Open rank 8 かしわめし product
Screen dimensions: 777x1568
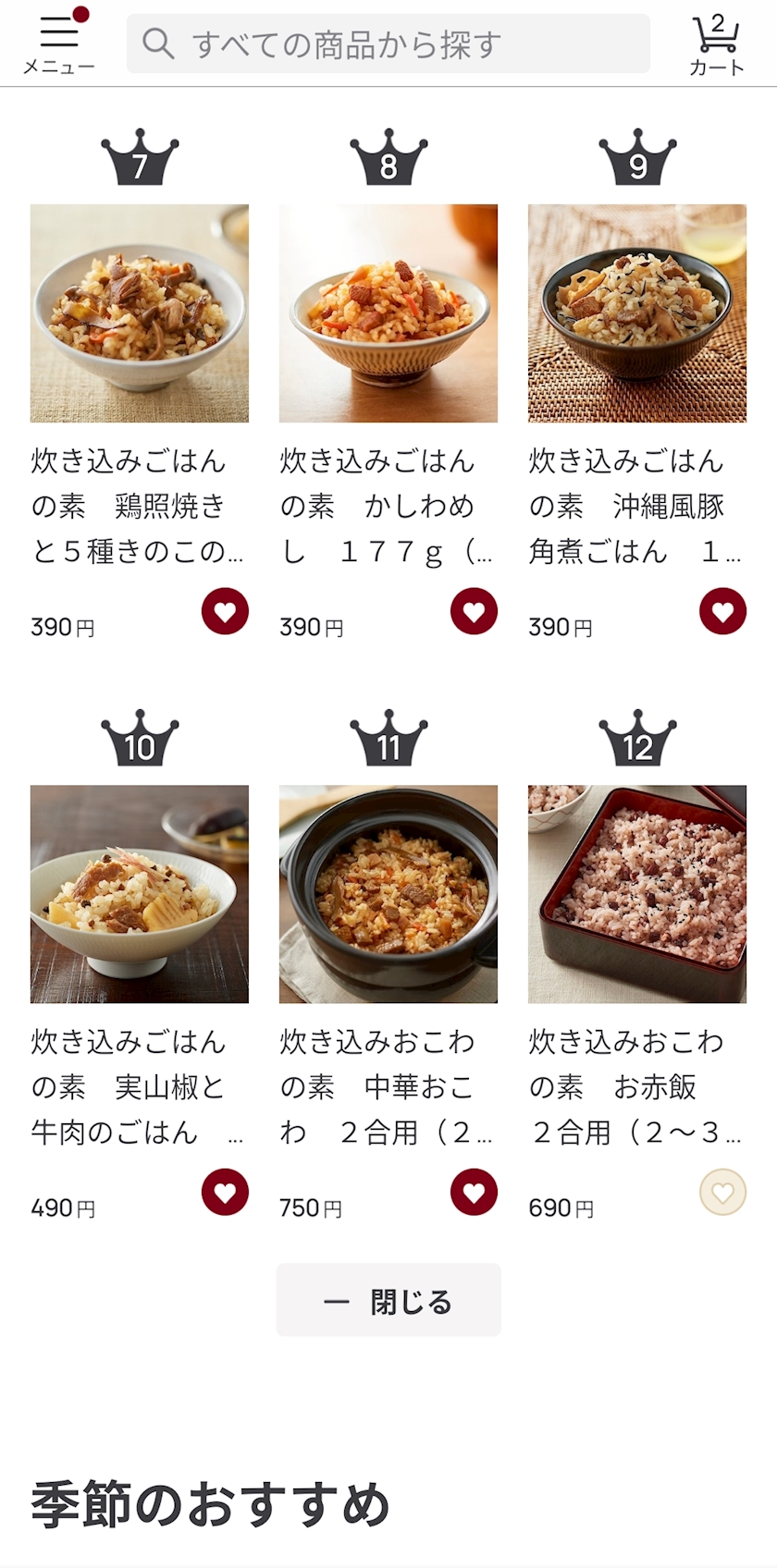point(388,313)
